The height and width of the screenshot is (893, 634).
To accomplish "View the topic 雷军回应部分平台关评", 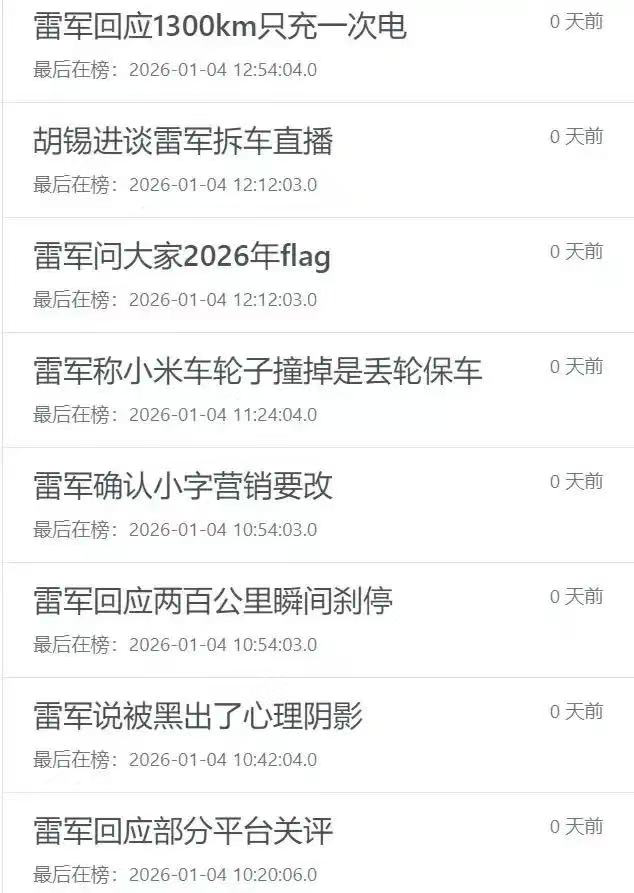I will [183, 831].
